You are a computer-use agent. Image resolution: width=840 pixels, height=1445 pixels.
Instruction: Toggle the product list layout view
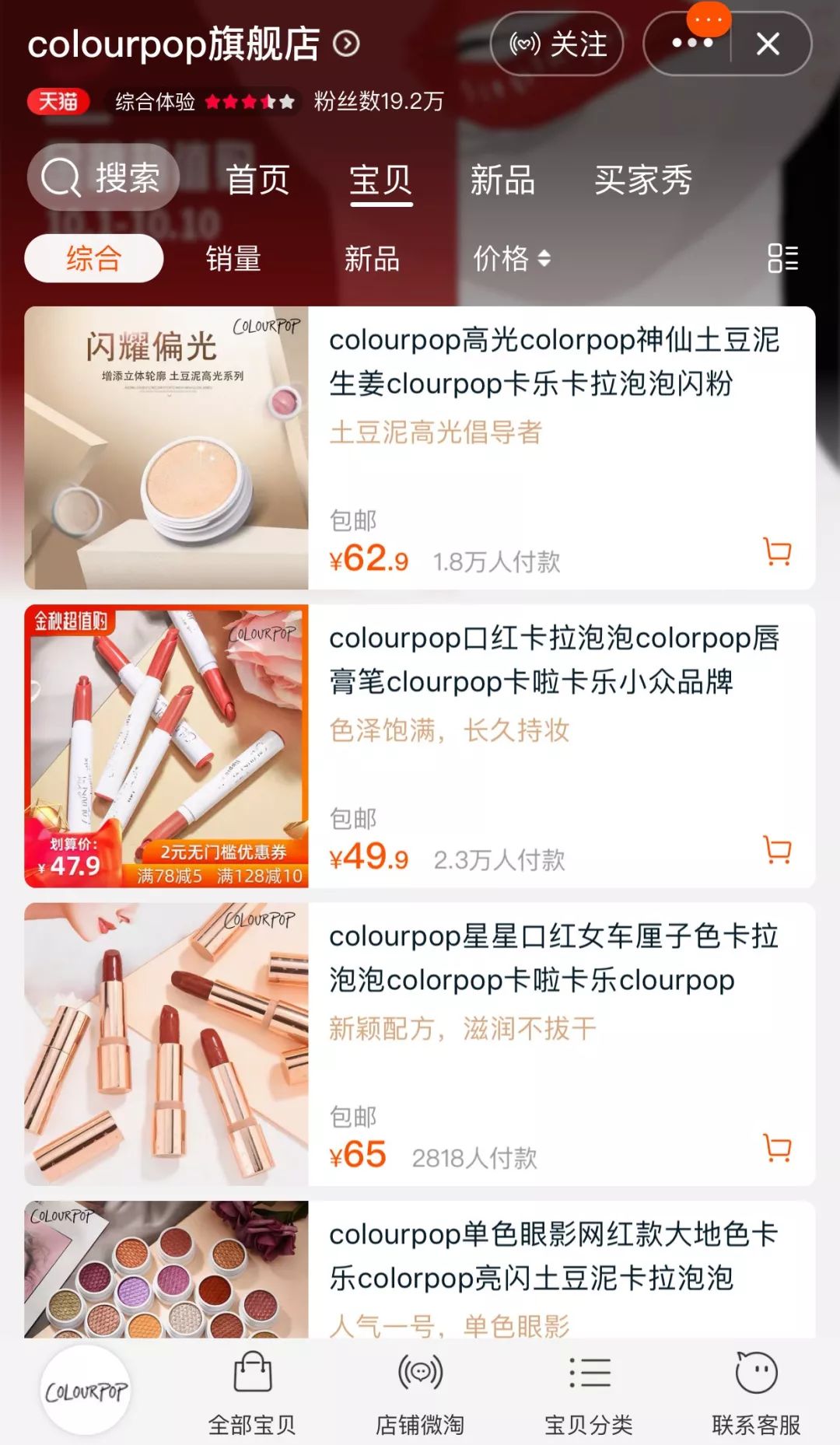click(782, 258)
